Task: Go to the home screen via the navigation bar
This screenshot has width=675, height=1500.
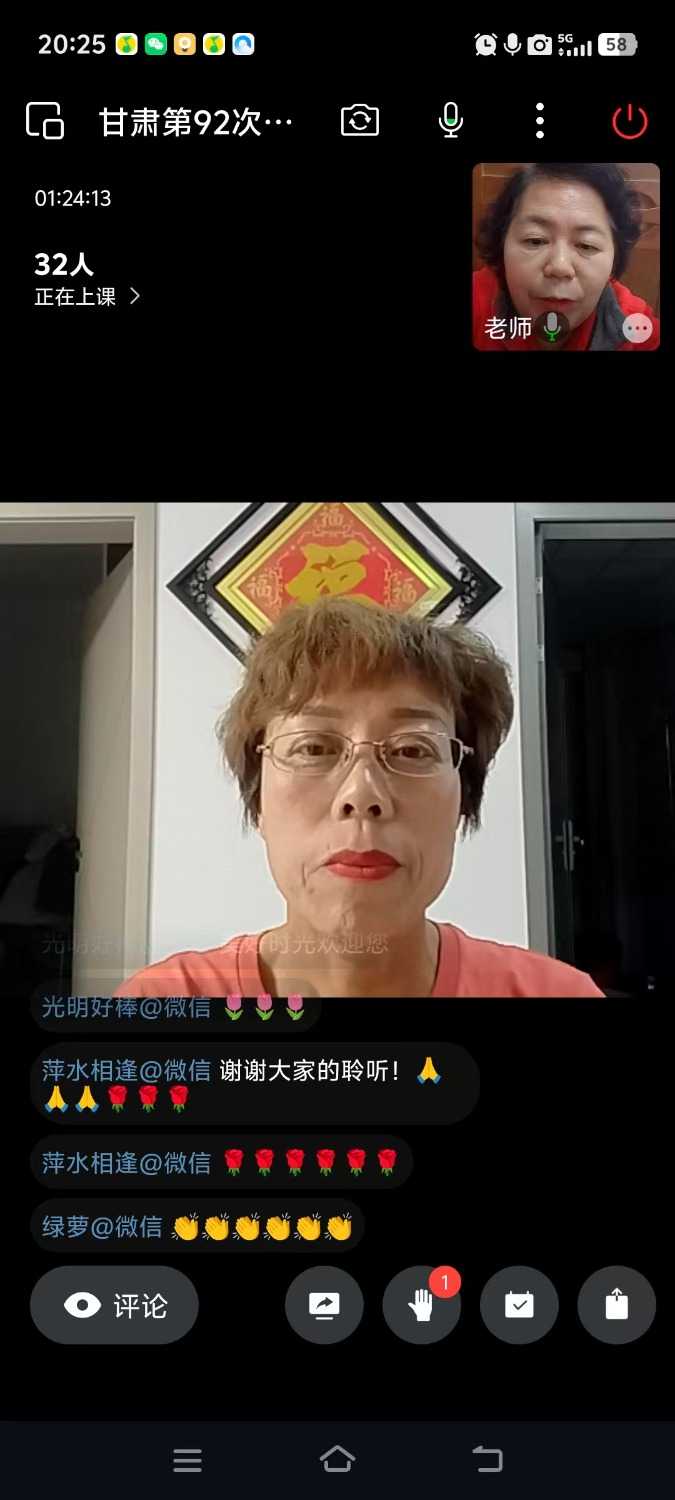Action: [x=337, y=1459]
